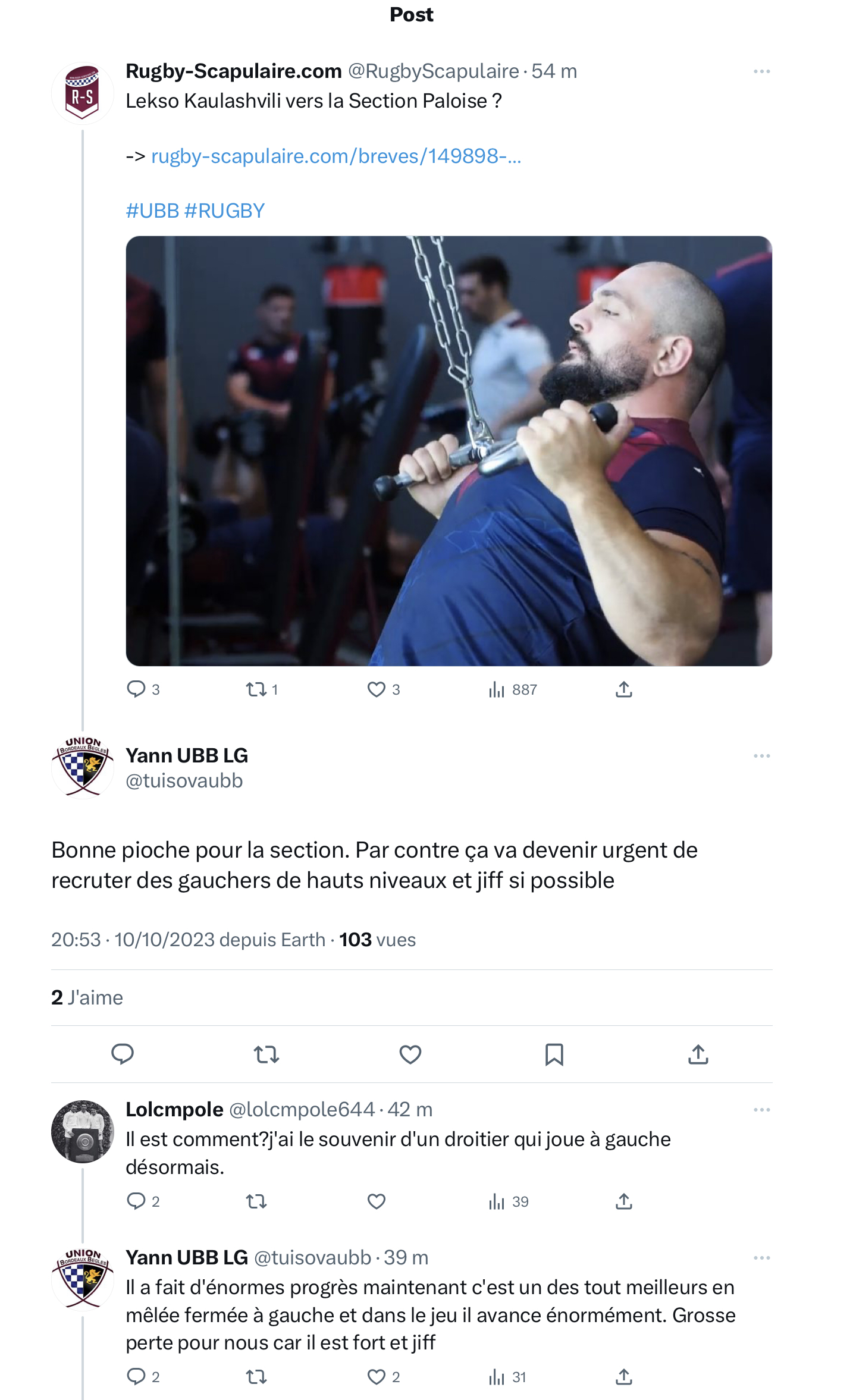Repost Yann UBB LG's main post
Viewport: 853px width, 1400px height.
266,1054
